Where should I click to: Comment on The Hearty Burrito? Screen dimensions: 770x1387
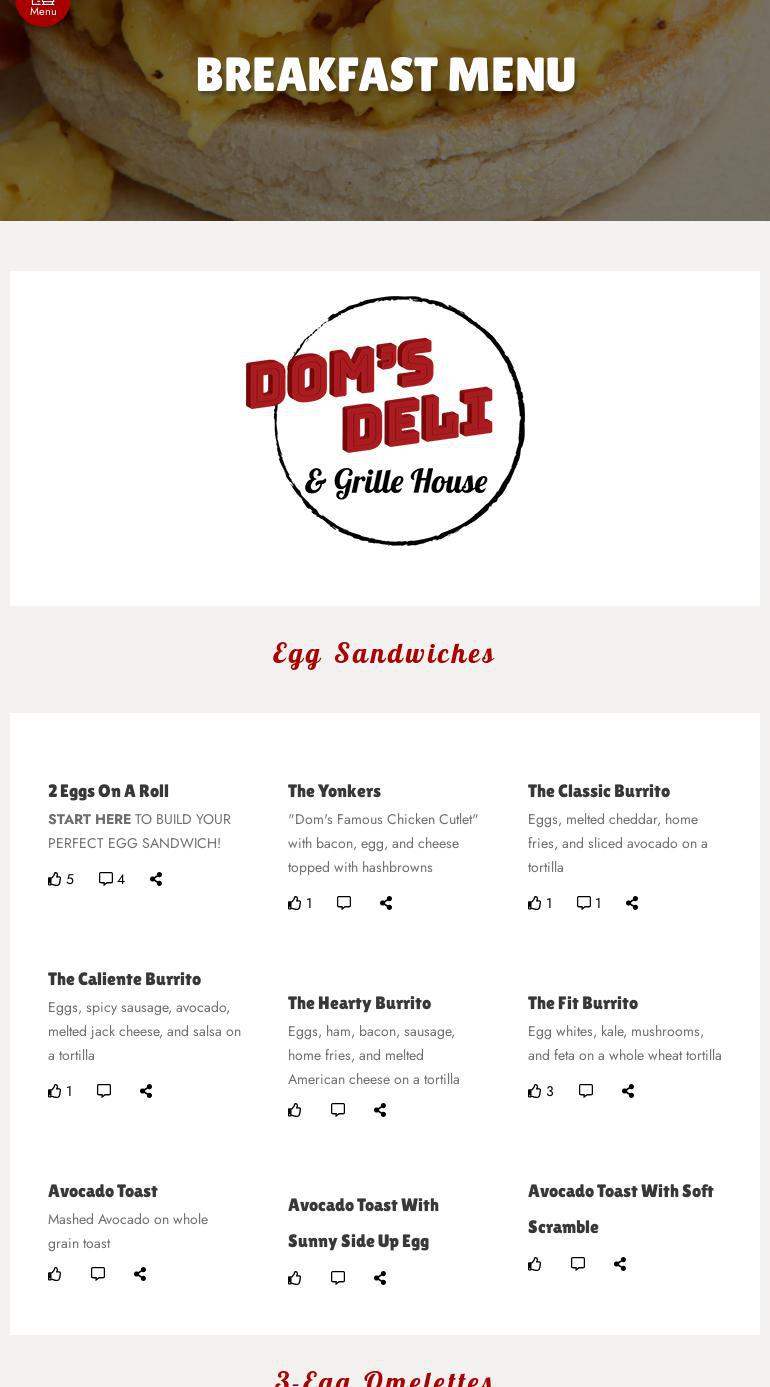[338, 1110]
